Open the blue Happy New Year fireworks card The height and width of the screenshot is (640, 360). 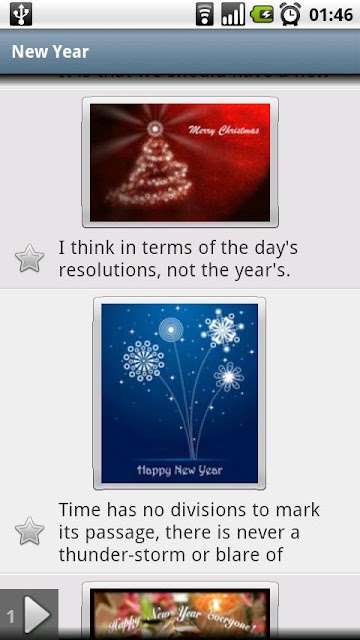point(180,393)
